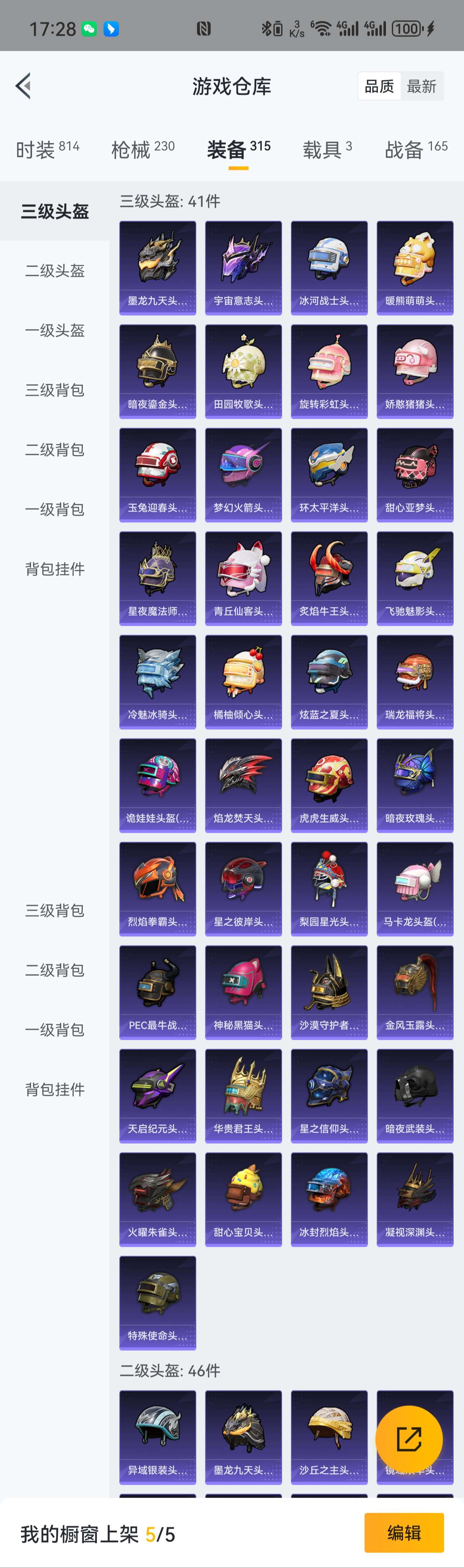
Task: Open the 宇宙意志 helmet item
Action: 243,268
